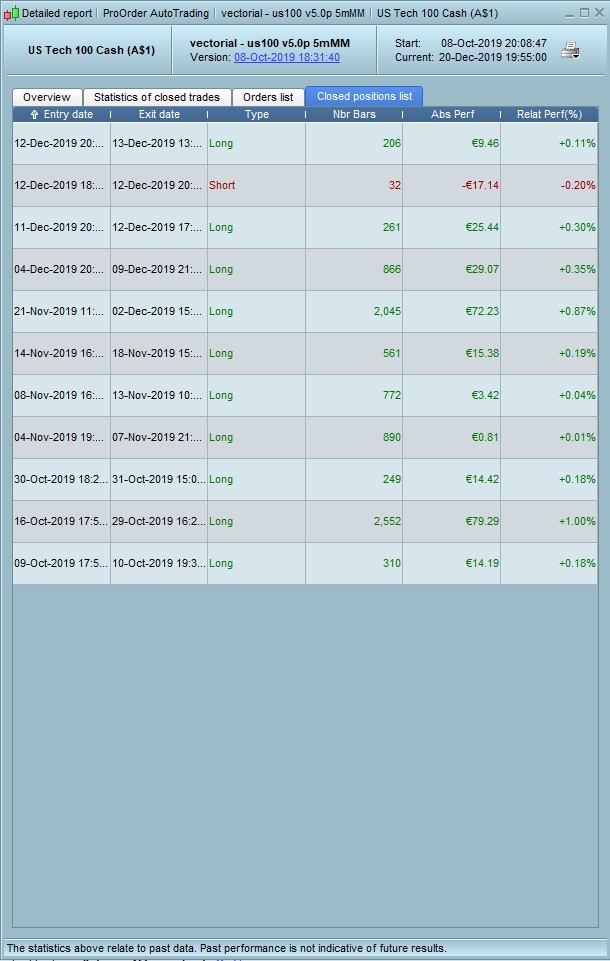Sort positions by Abs Perf column
The image size is (610, 961).
pyautogui.click(x=451, y=114)
